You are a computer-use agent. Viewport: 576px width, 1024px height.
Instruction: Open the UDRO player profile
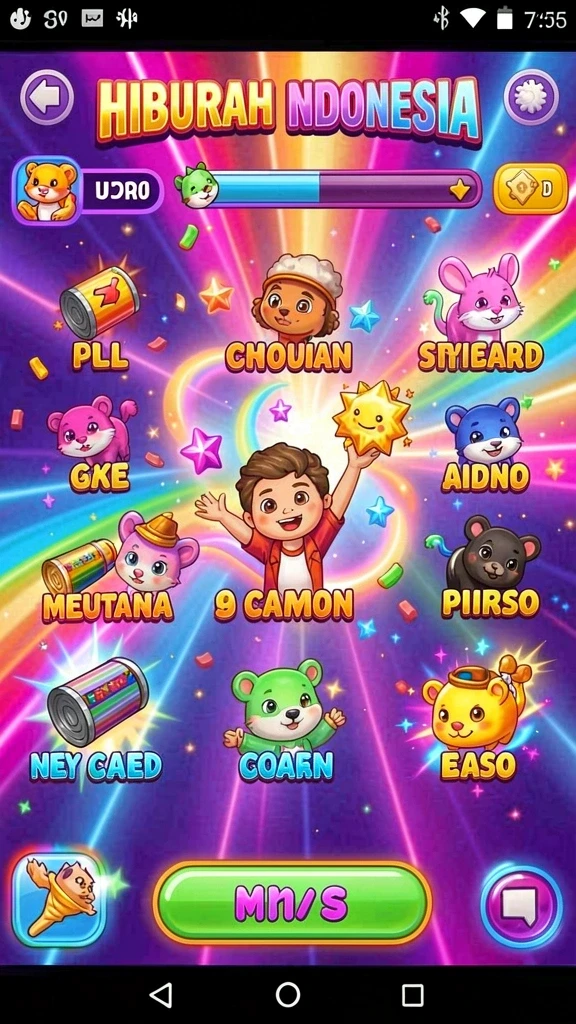[88, 190]
